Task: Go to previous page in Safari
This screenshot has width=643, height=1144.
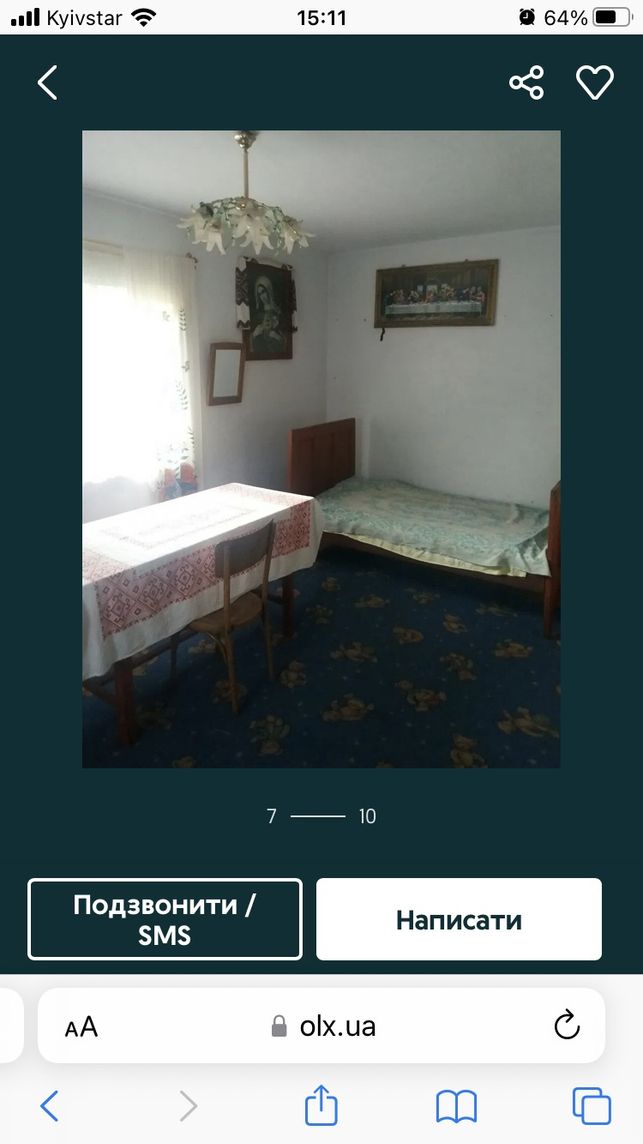Action: pyautogui.click(x=49, y=1106)
